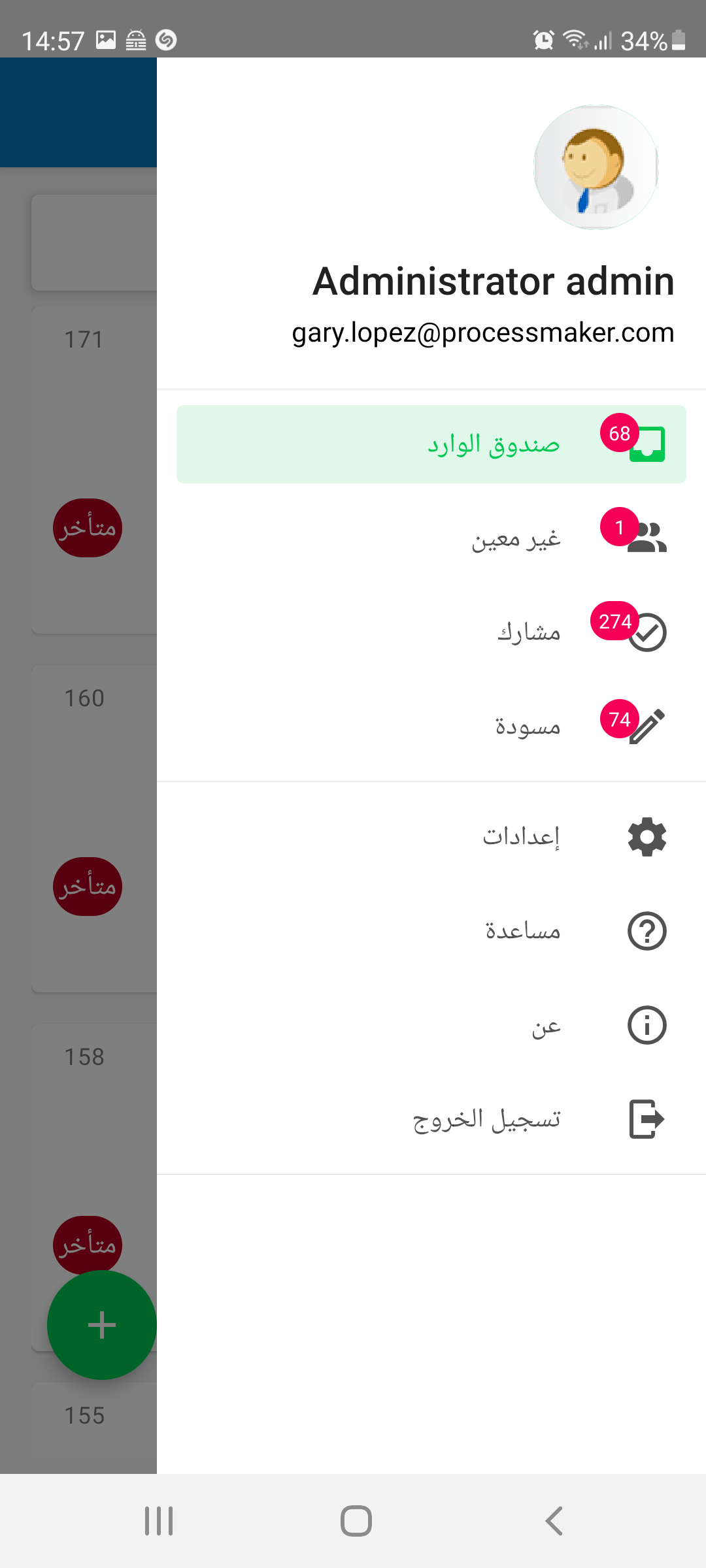Select تسجيل الخروج to log out
Screen dimensions: 706x1568
coord(431,1119)
